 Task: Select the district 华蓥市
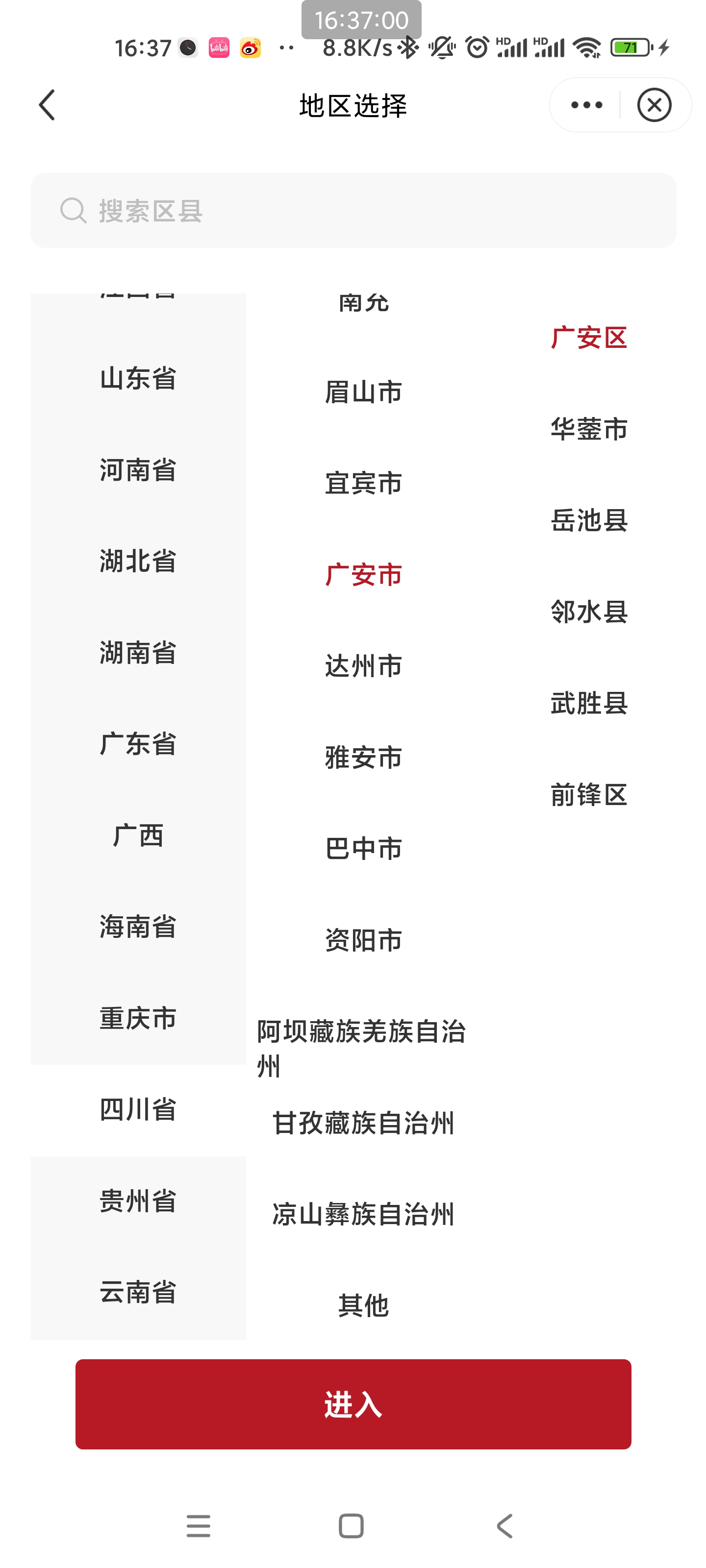pos(588,429)
